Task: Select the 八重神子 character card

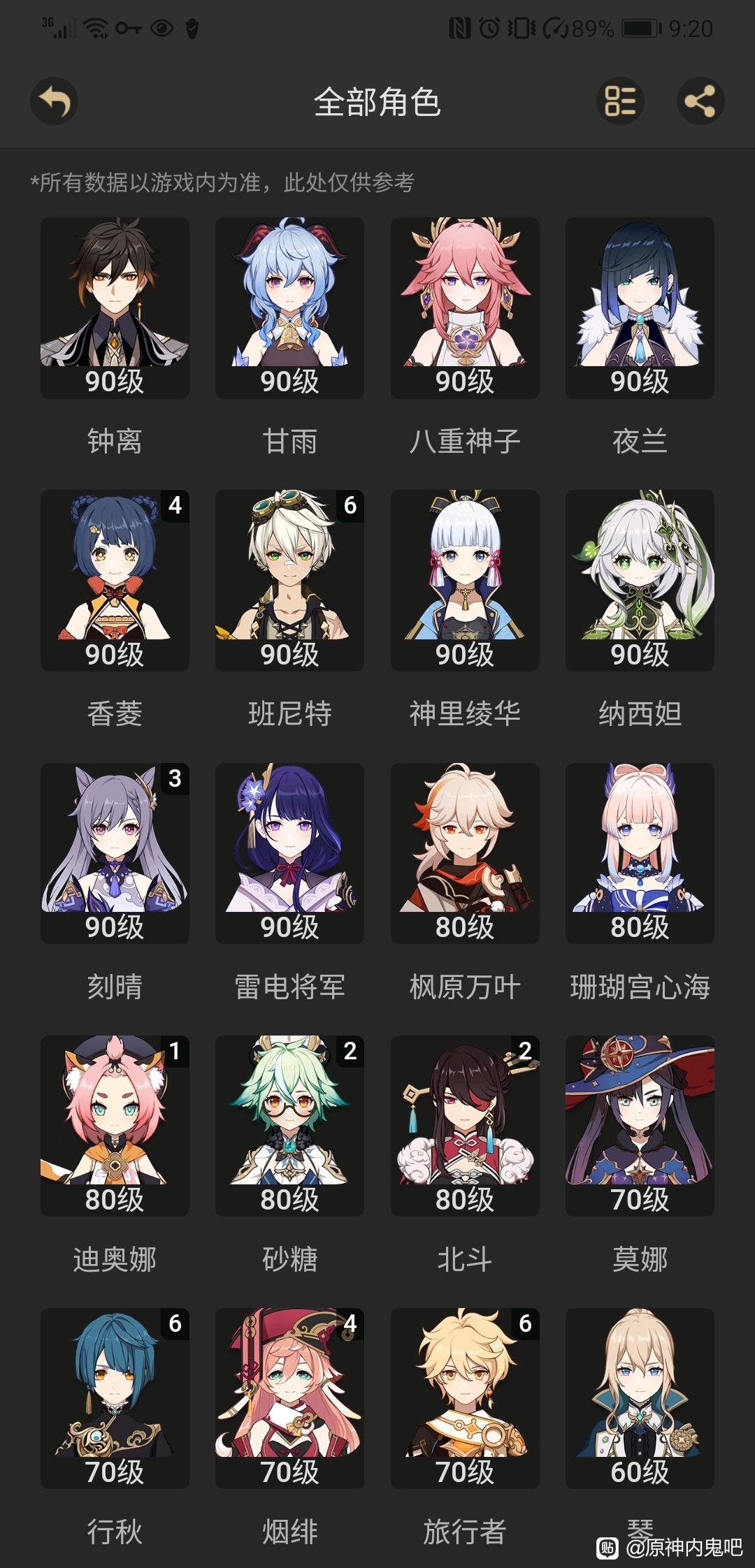Action: (465, 308)
